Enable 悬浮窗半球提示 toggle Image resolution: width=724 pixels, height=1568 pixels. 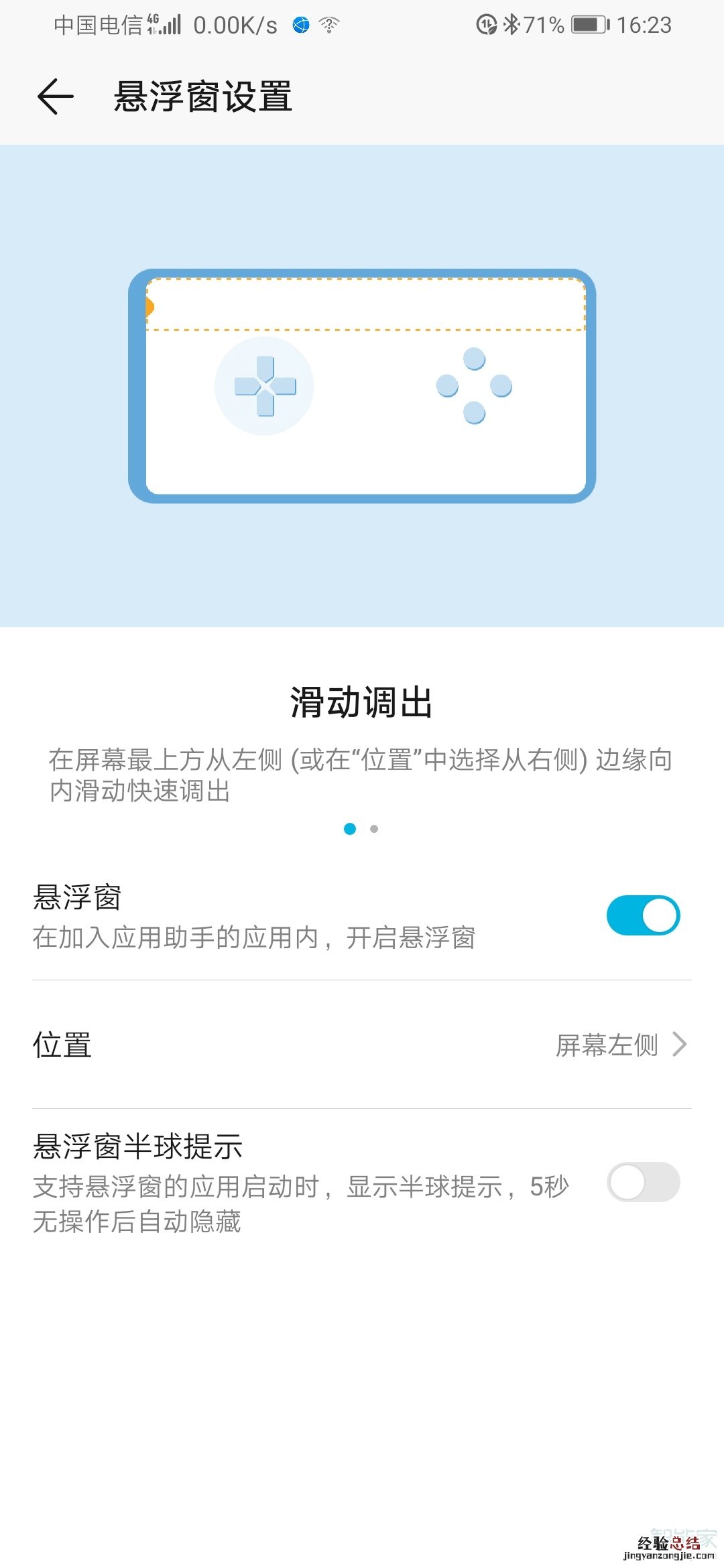642,1182
